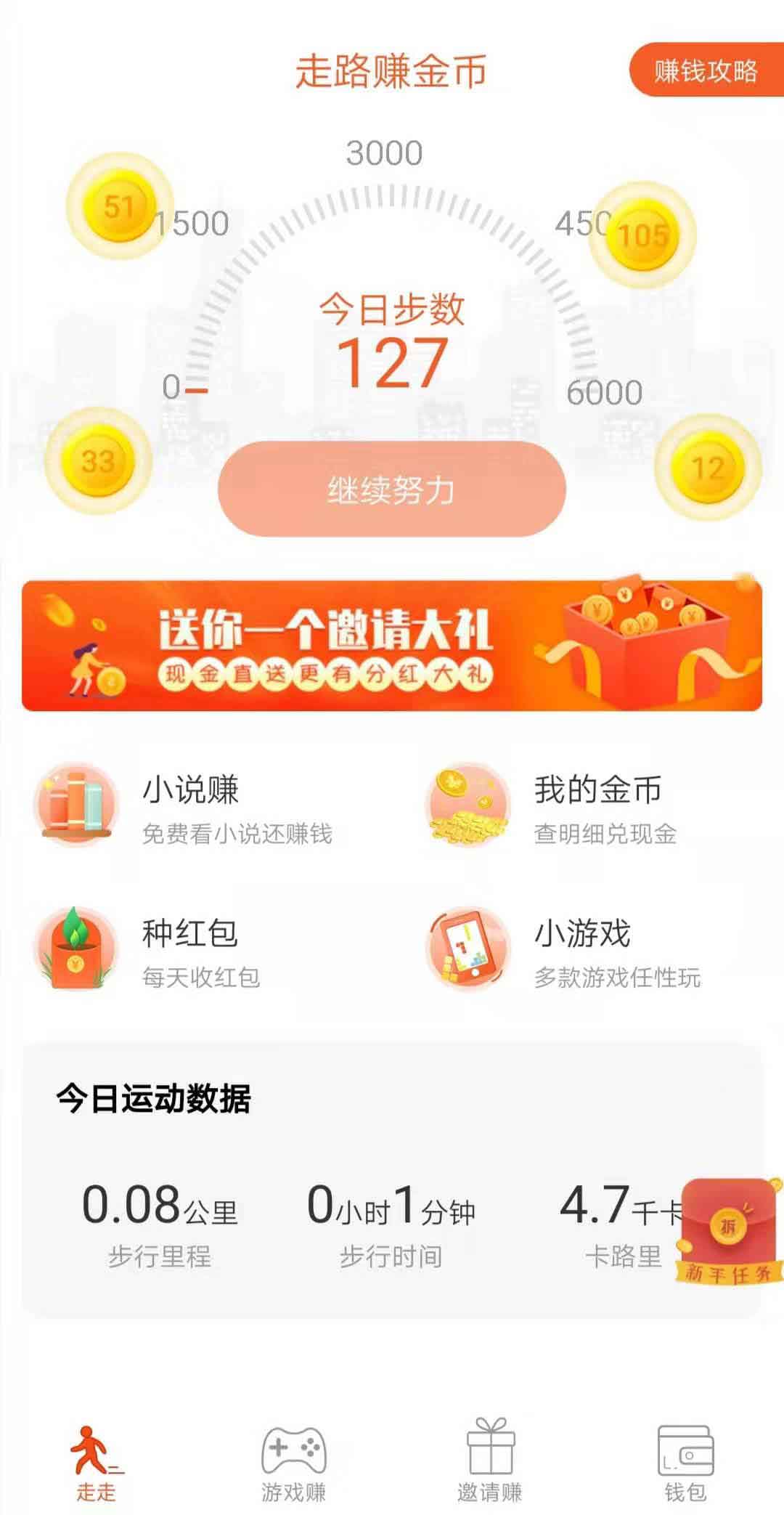Collect the 105 gold coin bubble
Viewport: 784px width, 1515px height.
tap(642, 235)
